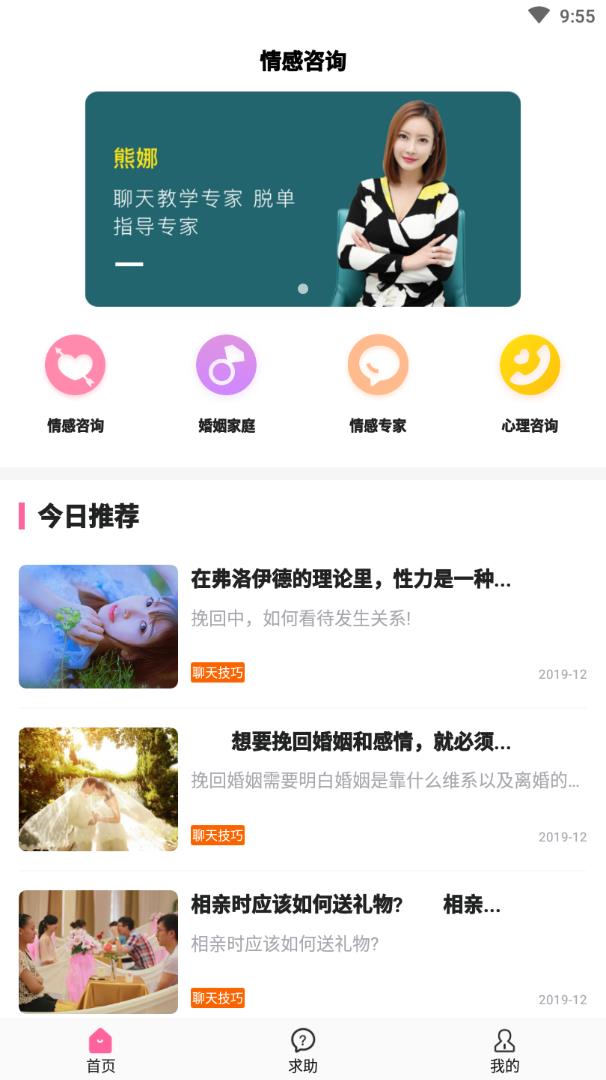Switch to the 首页 tab
The height and width of the screenshot is (1080, 606).
(x=101, y=1050)
